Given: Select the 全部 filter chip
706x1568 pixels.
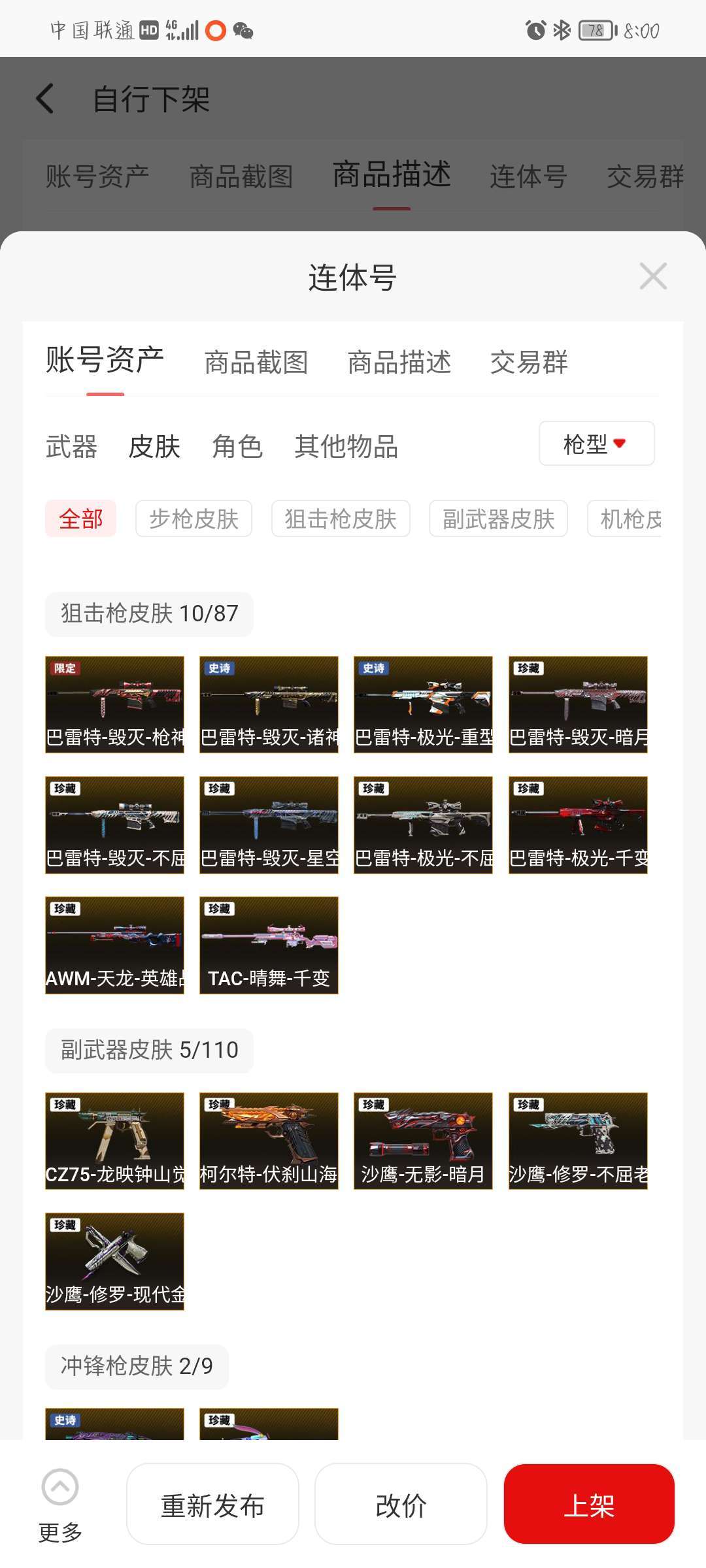Looking at the screenshot, I should [x=80, y=519].
